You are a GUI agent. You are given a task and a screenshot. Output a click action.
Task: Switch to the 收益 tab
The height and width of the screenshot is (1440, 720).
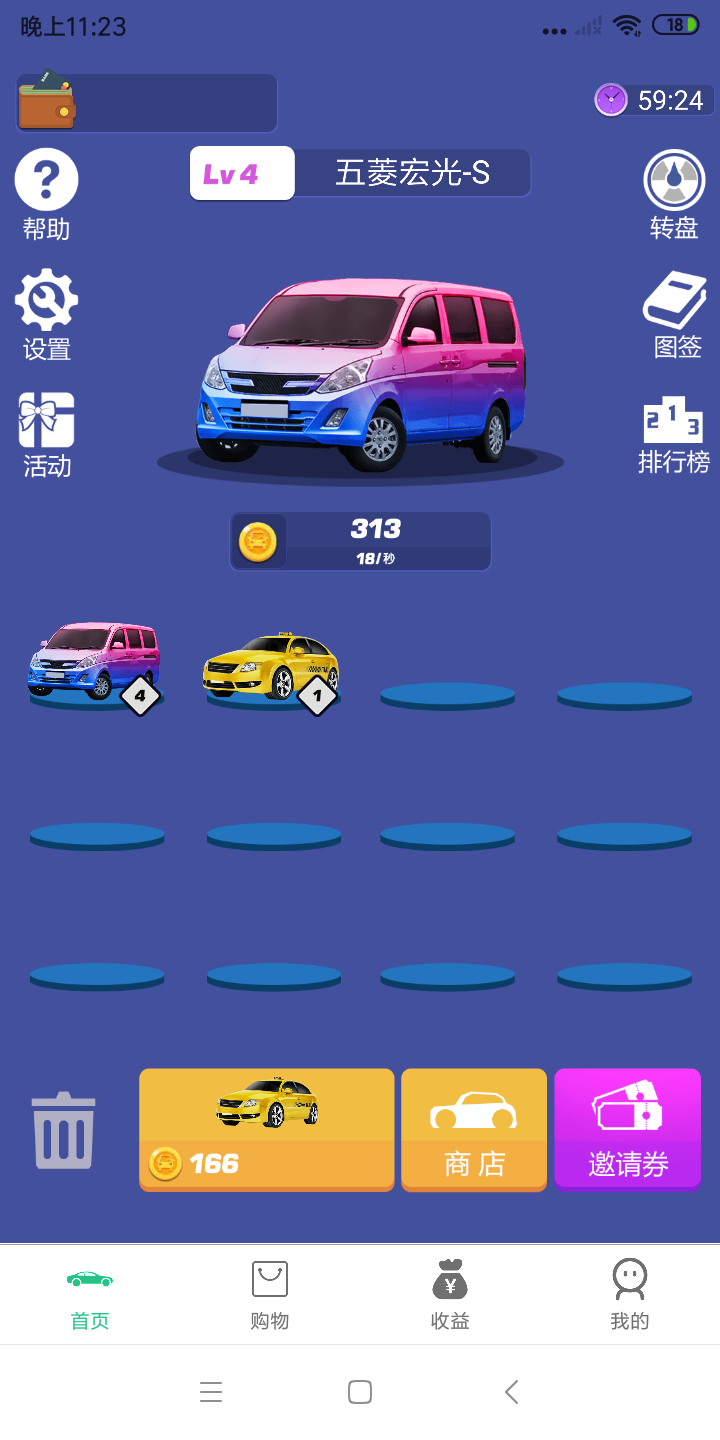[450, 1295]
